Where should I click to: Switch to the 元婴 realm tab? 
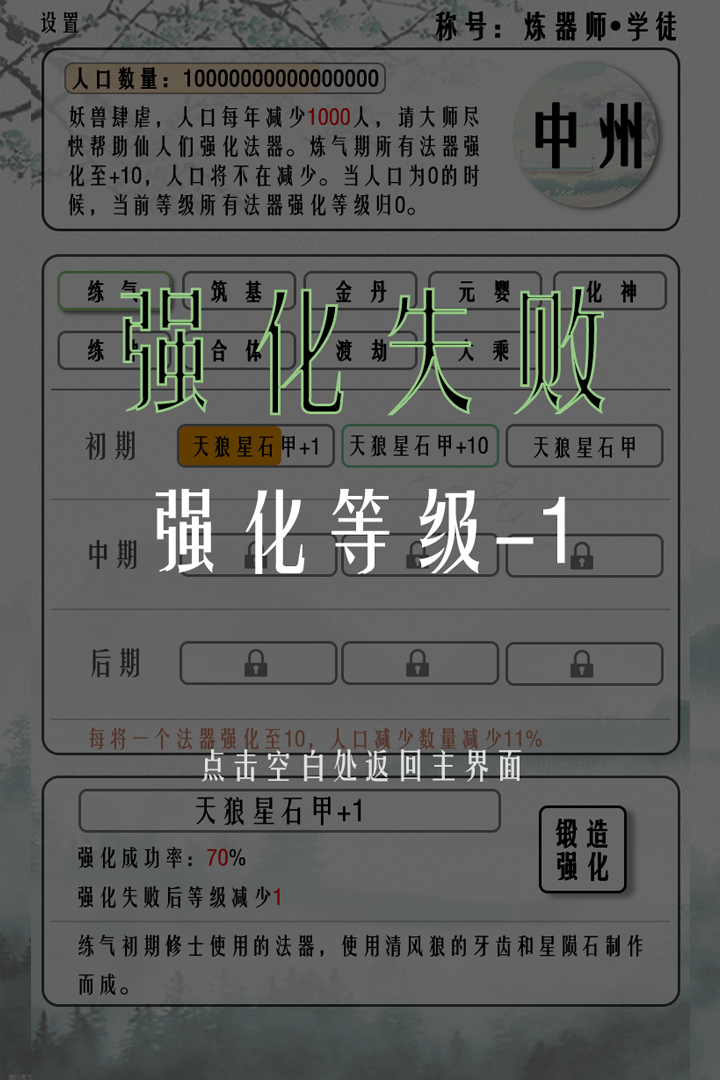[484, 292]
